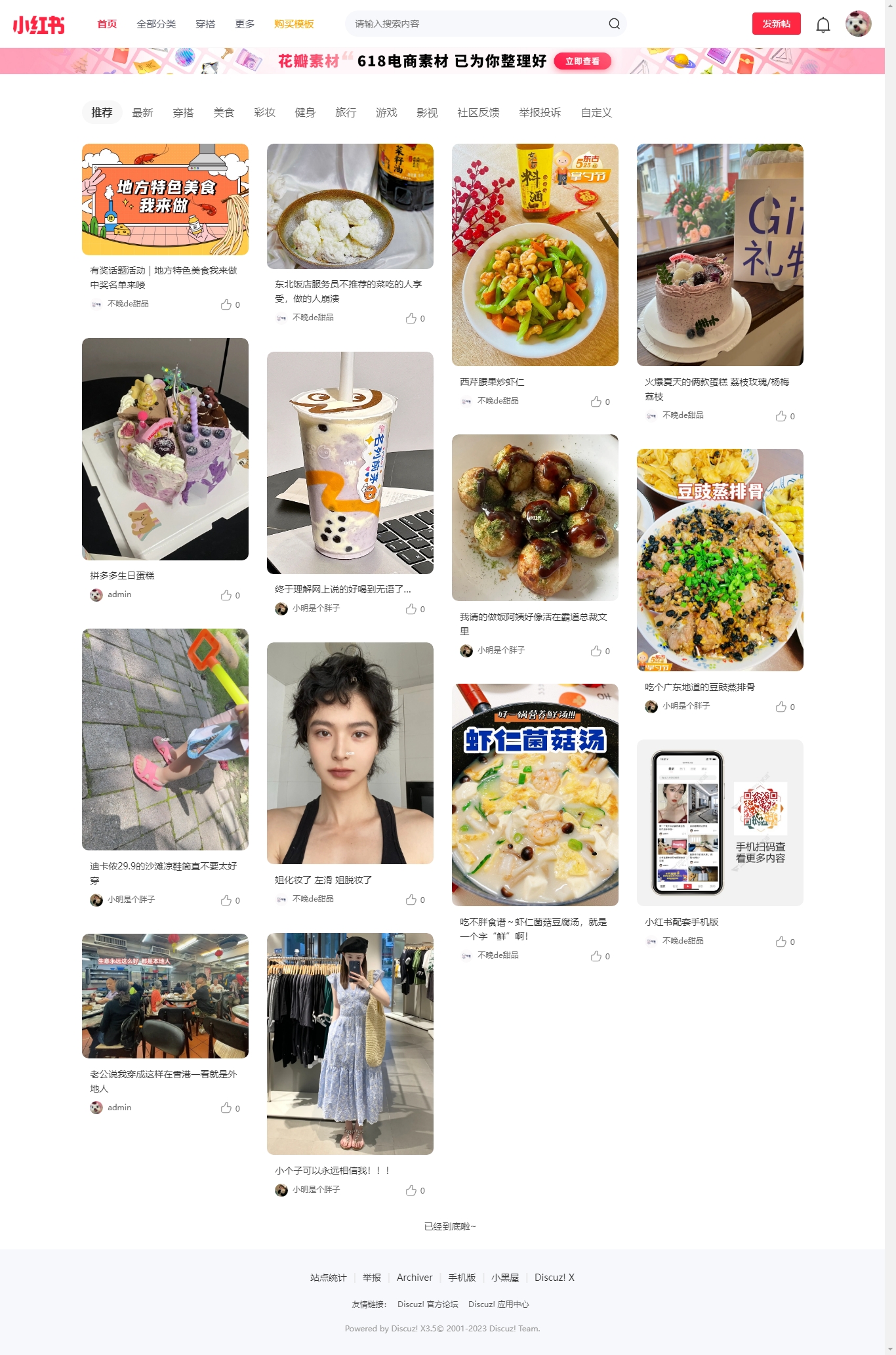Open the 购买模板 navigation link
896x1355 pixels.
(294, 24)
